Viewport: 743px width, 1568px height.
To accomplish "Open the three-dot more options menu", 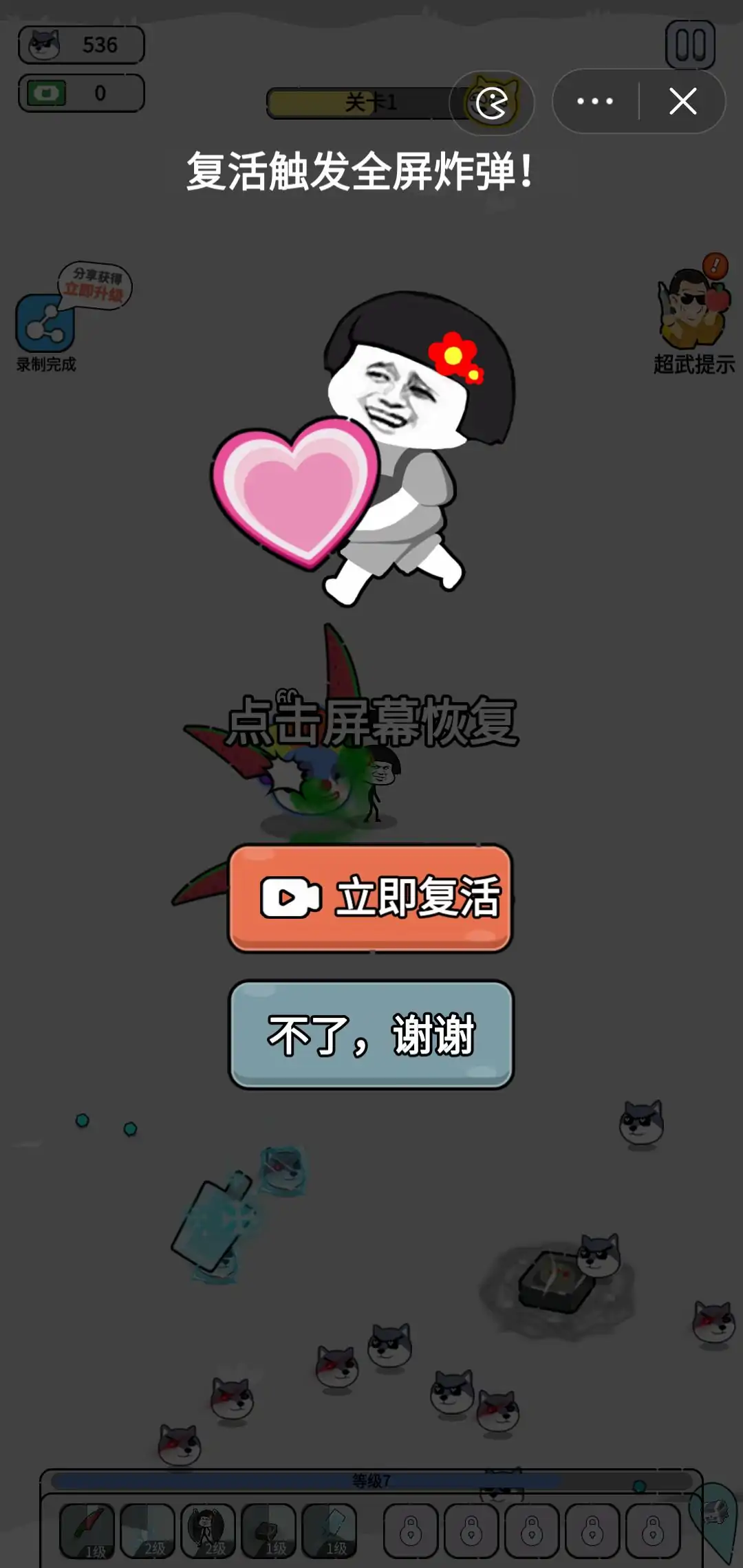I will click(595, 101).
